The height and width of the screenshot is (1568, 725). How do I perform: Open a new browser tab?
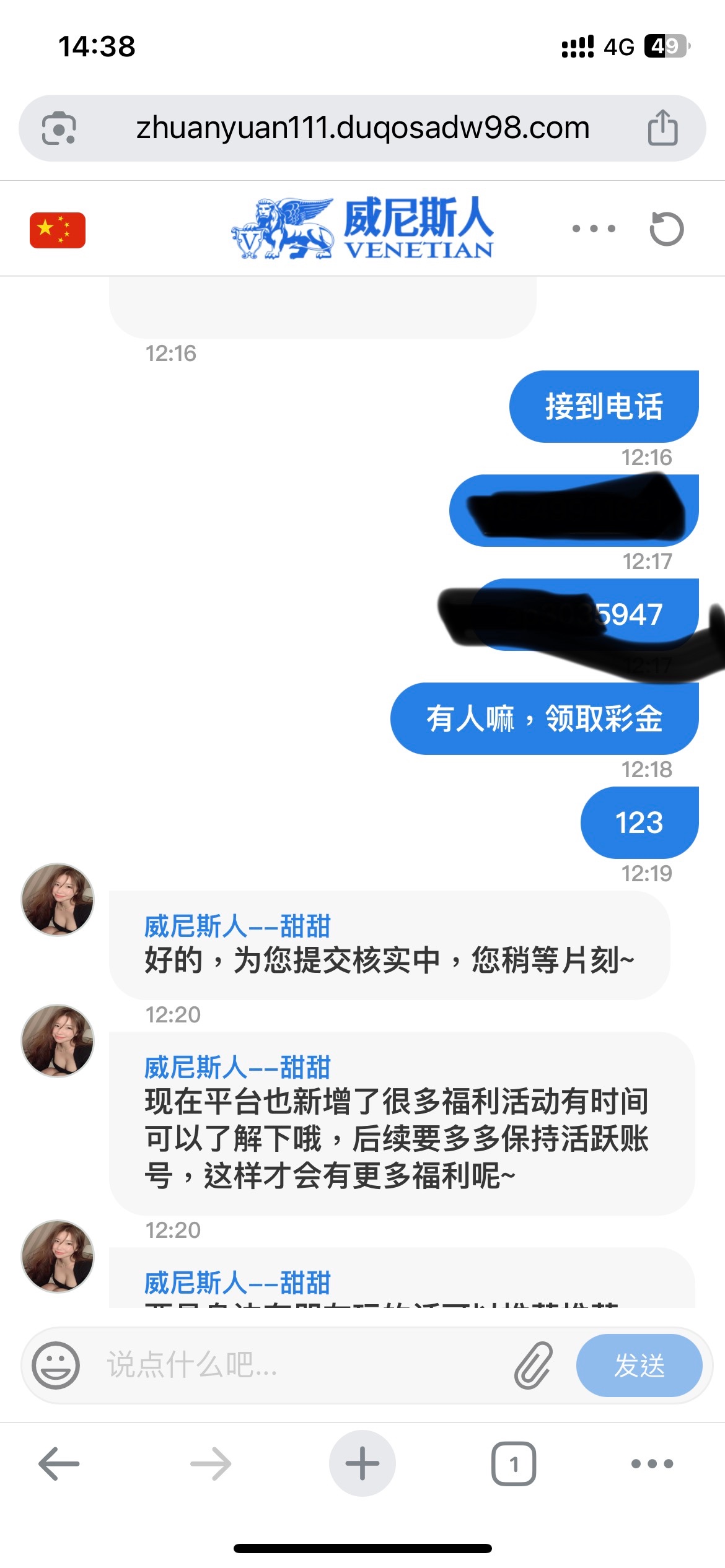click(x=362, y=1464)
